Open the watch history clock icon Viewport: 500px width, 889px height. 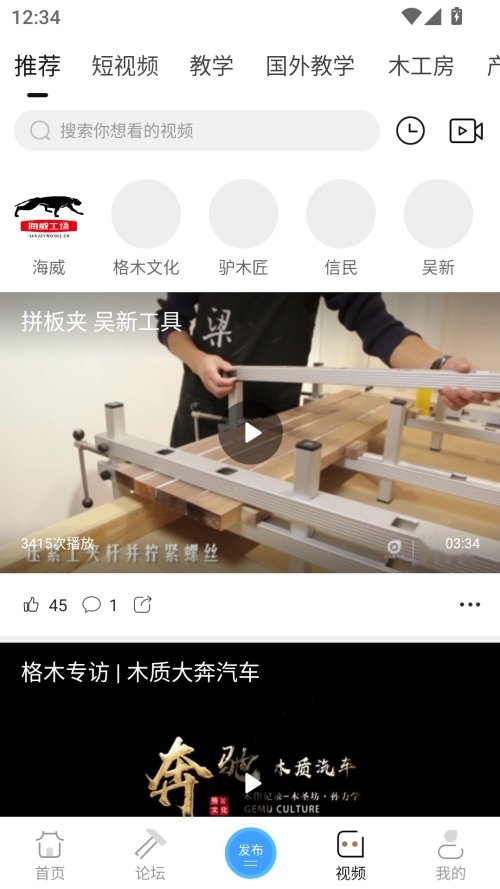[x=410, y=131]
